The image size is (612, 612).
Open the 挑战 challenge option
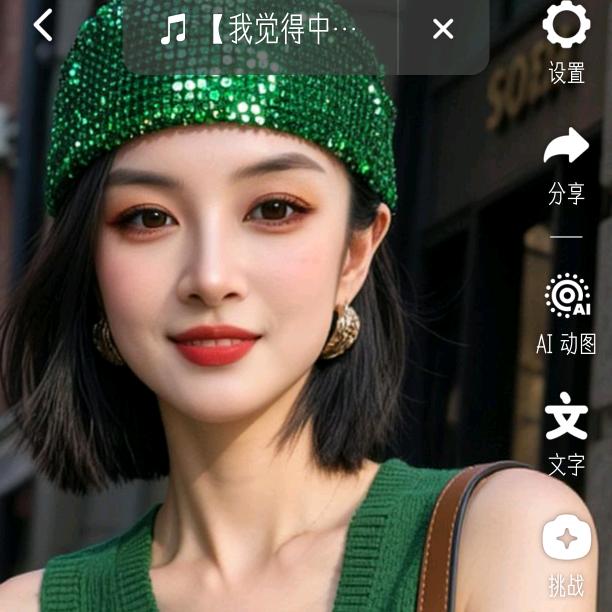566,555
